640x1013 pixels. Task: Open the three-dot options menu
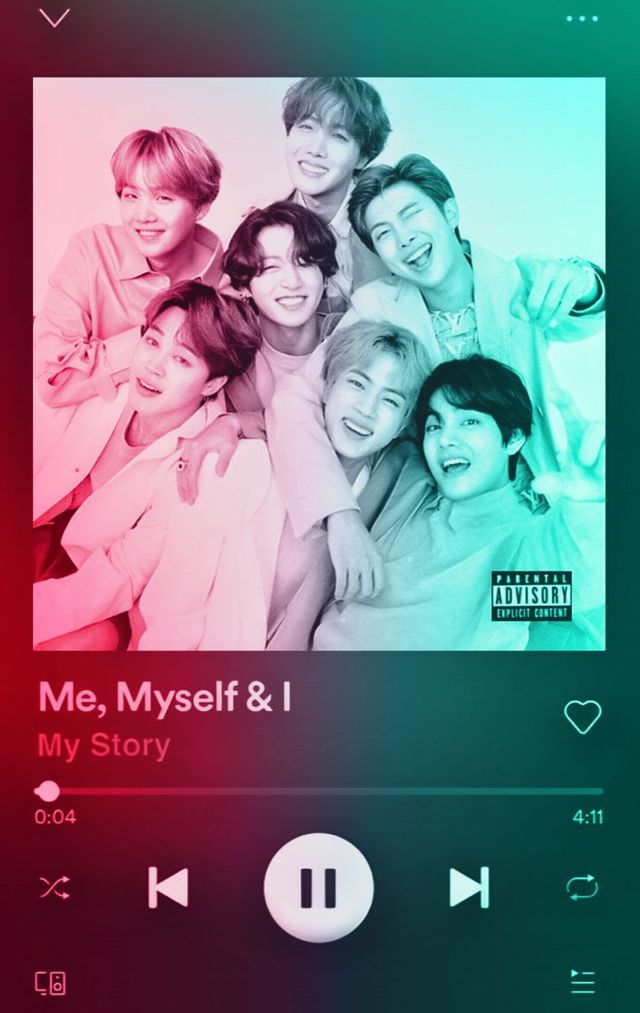coord(581,19)
